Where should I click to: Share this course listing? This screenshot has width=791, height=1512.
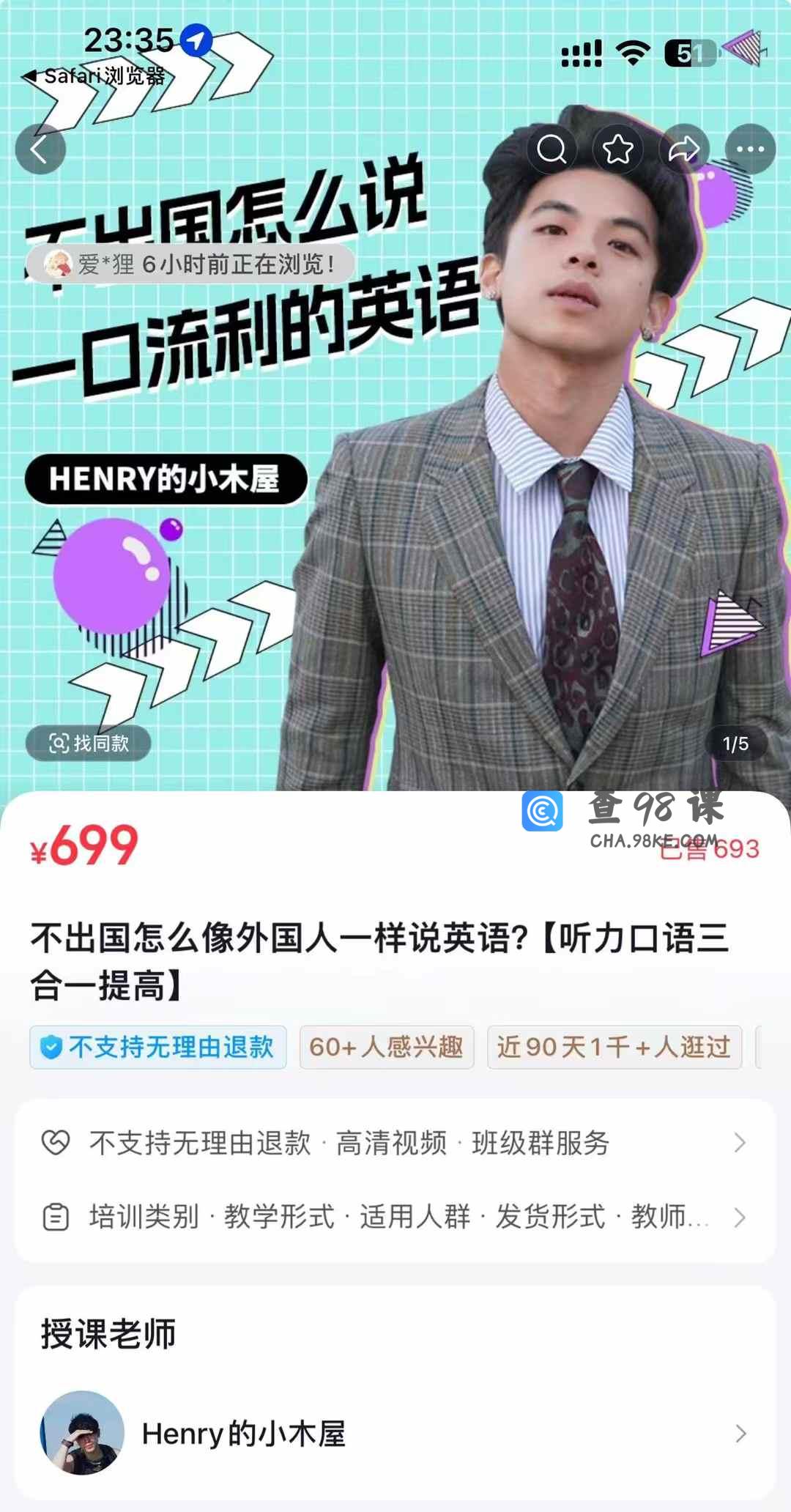coord(684,149)
